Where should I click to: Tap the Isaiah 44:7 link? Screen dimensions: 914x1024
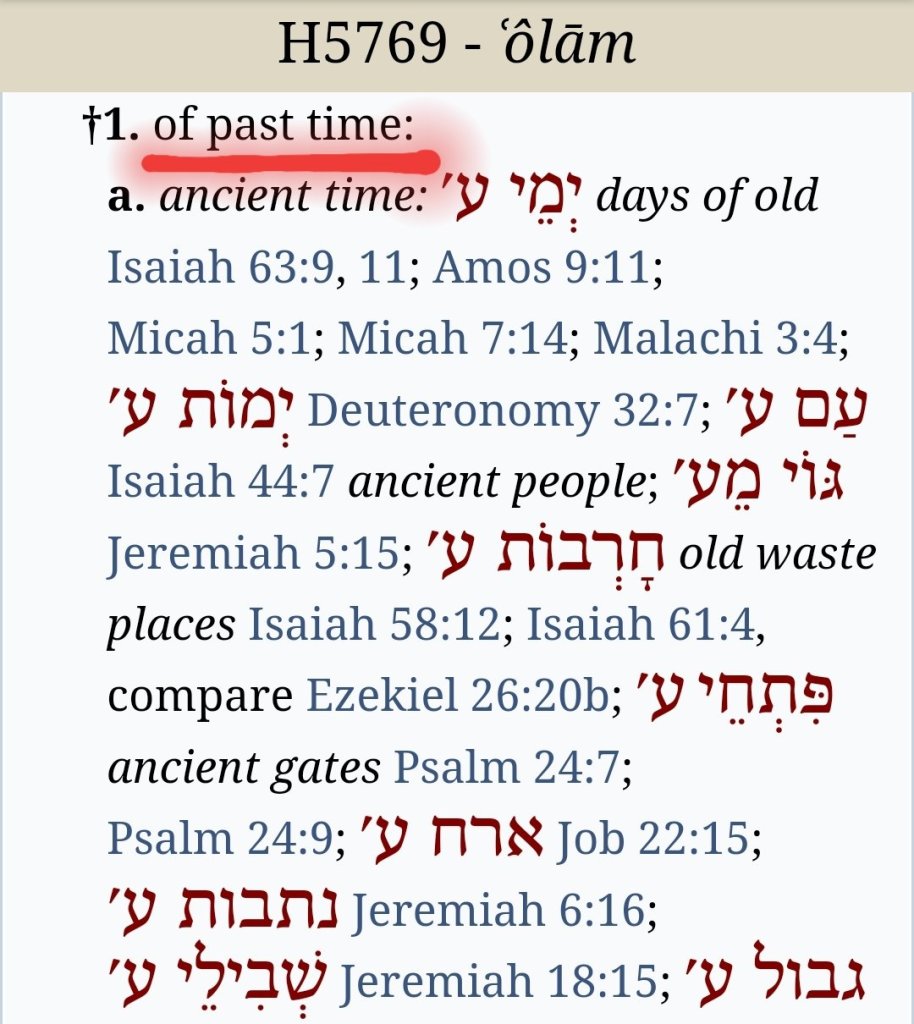[x=220, y=482]
